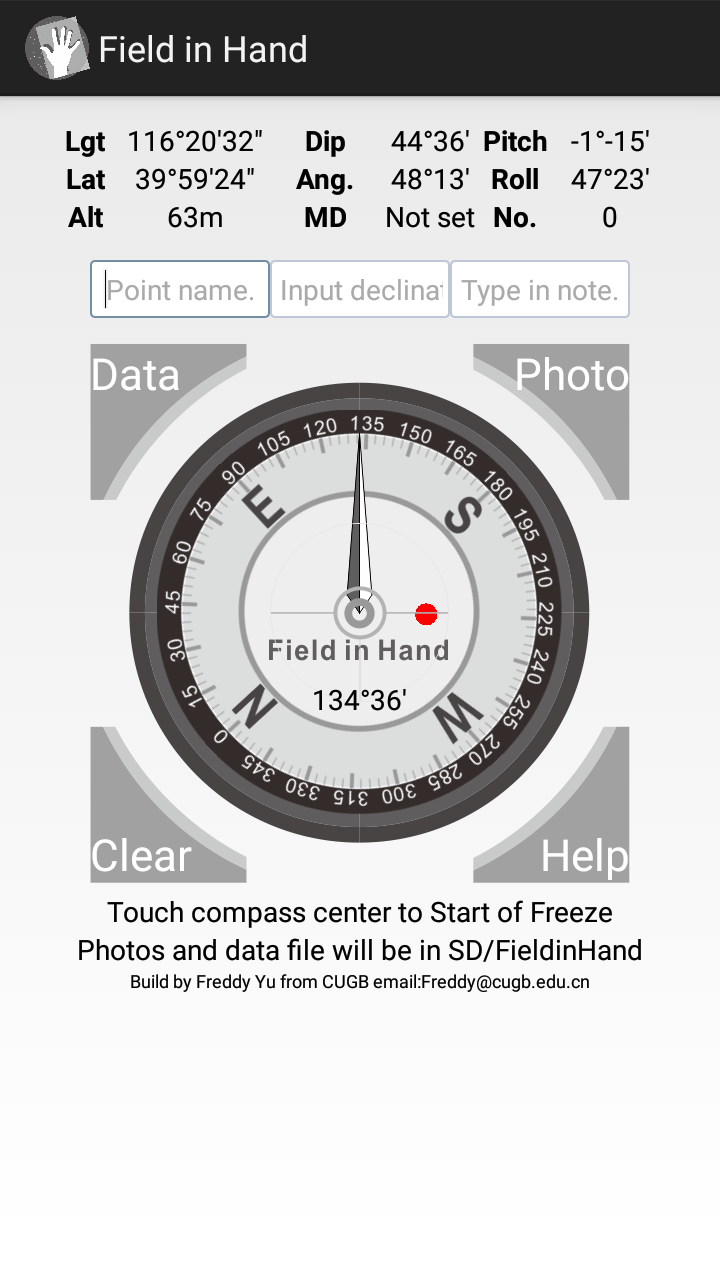The width and height of the screenshot is (720, 1280).
Task: Select the Type in note field
Action: pyautogui.click(x=539, y=288)
